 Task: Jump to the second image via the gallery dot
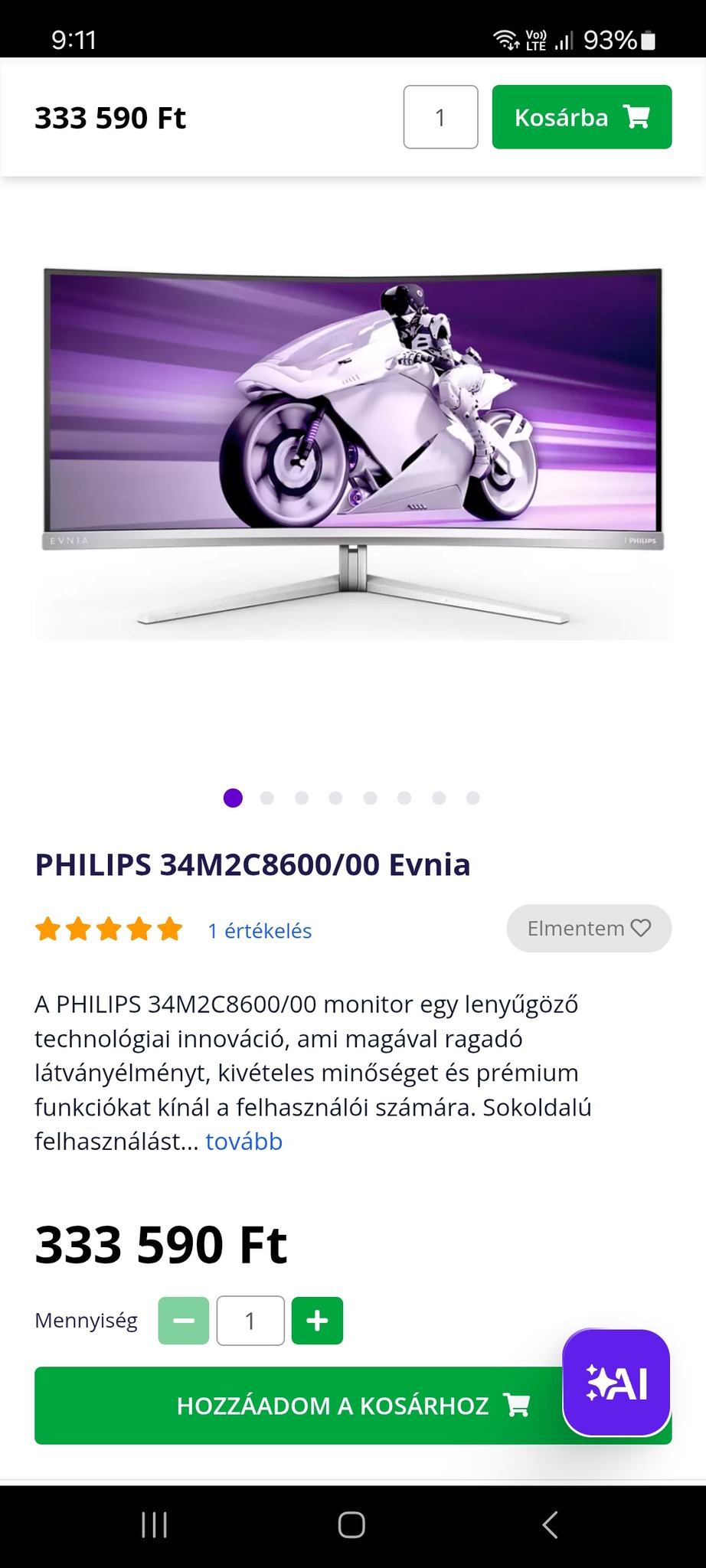(267, 798)
